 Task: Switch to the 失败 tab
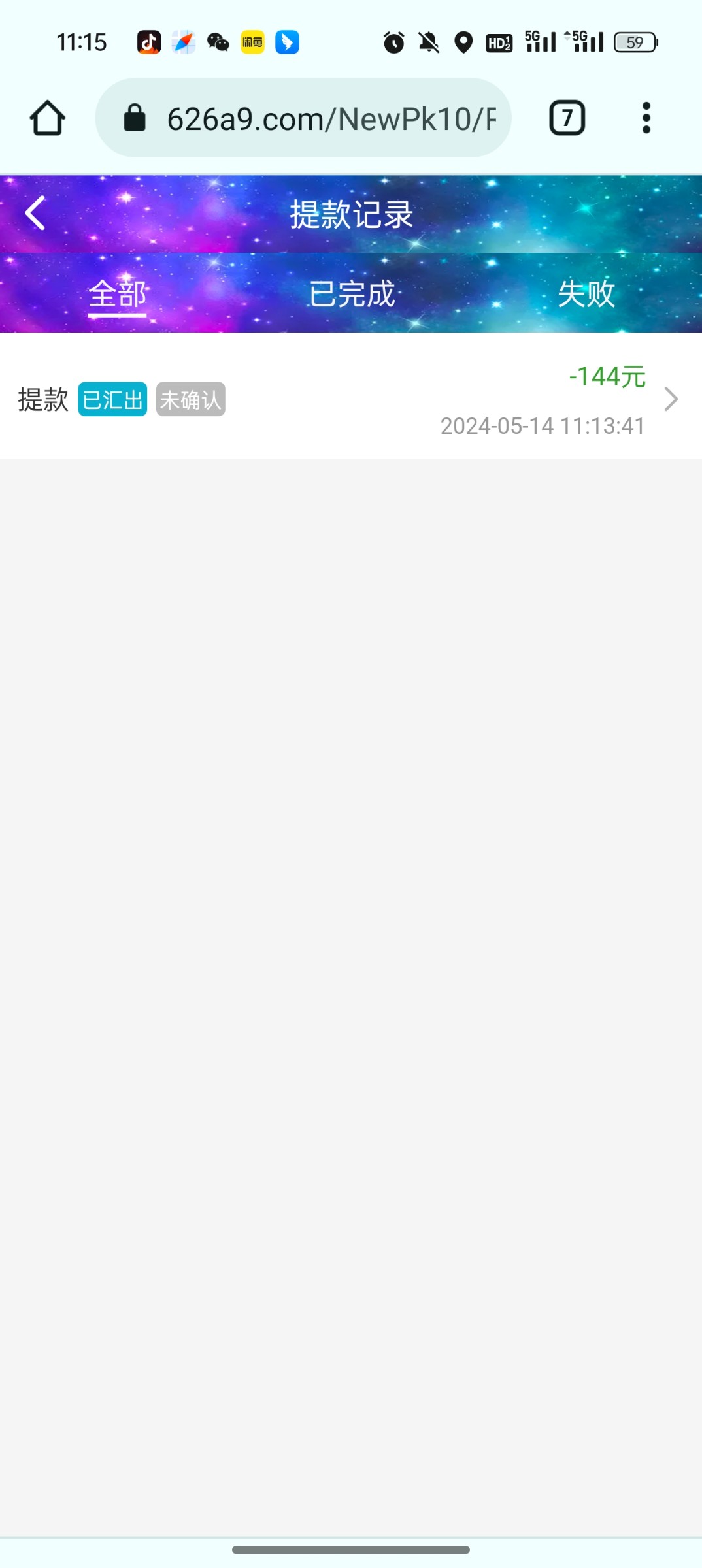(586, 294)
